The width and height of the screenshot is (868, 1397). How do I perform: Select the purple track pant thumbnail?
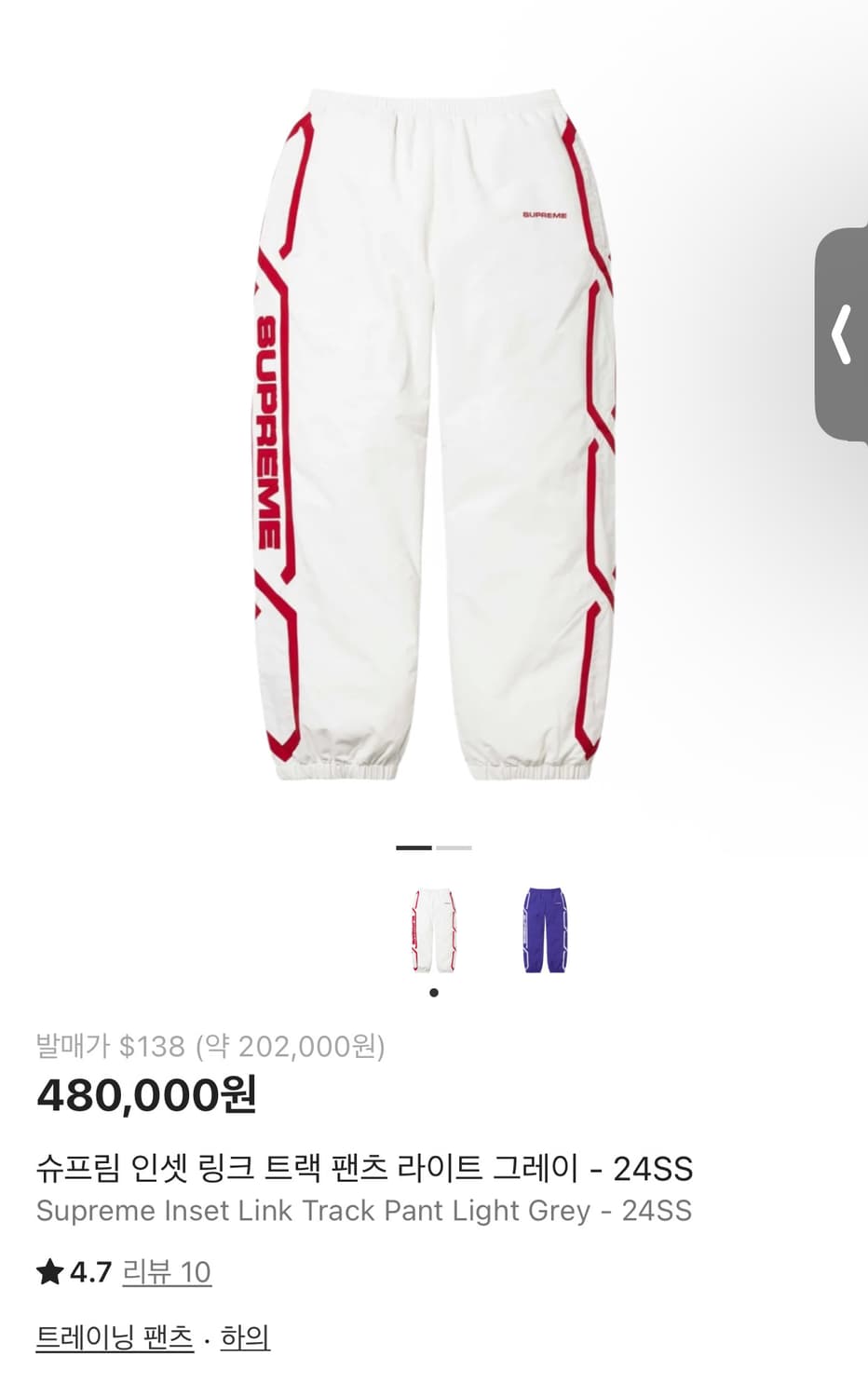[545, 930]
